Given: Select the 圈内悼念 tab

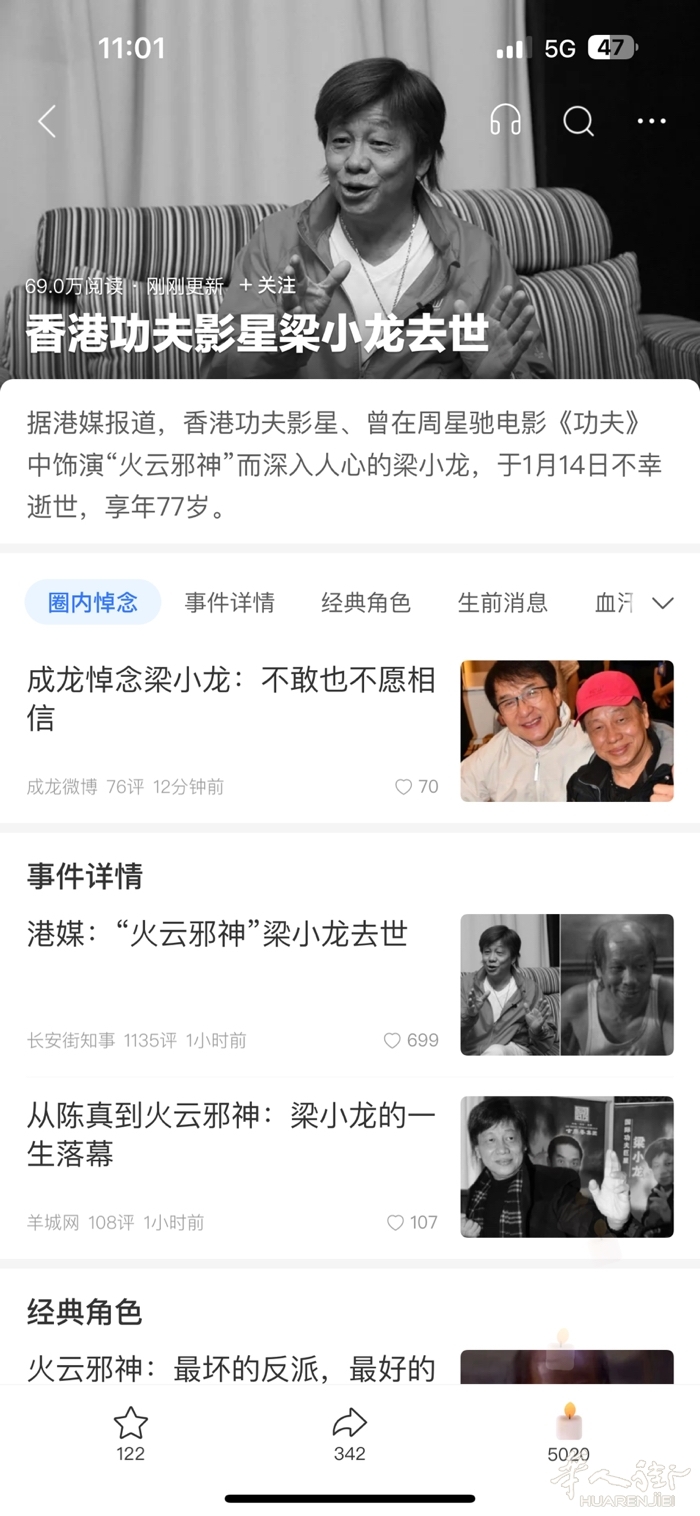Looking at the screenshot, I should [93, 603].
